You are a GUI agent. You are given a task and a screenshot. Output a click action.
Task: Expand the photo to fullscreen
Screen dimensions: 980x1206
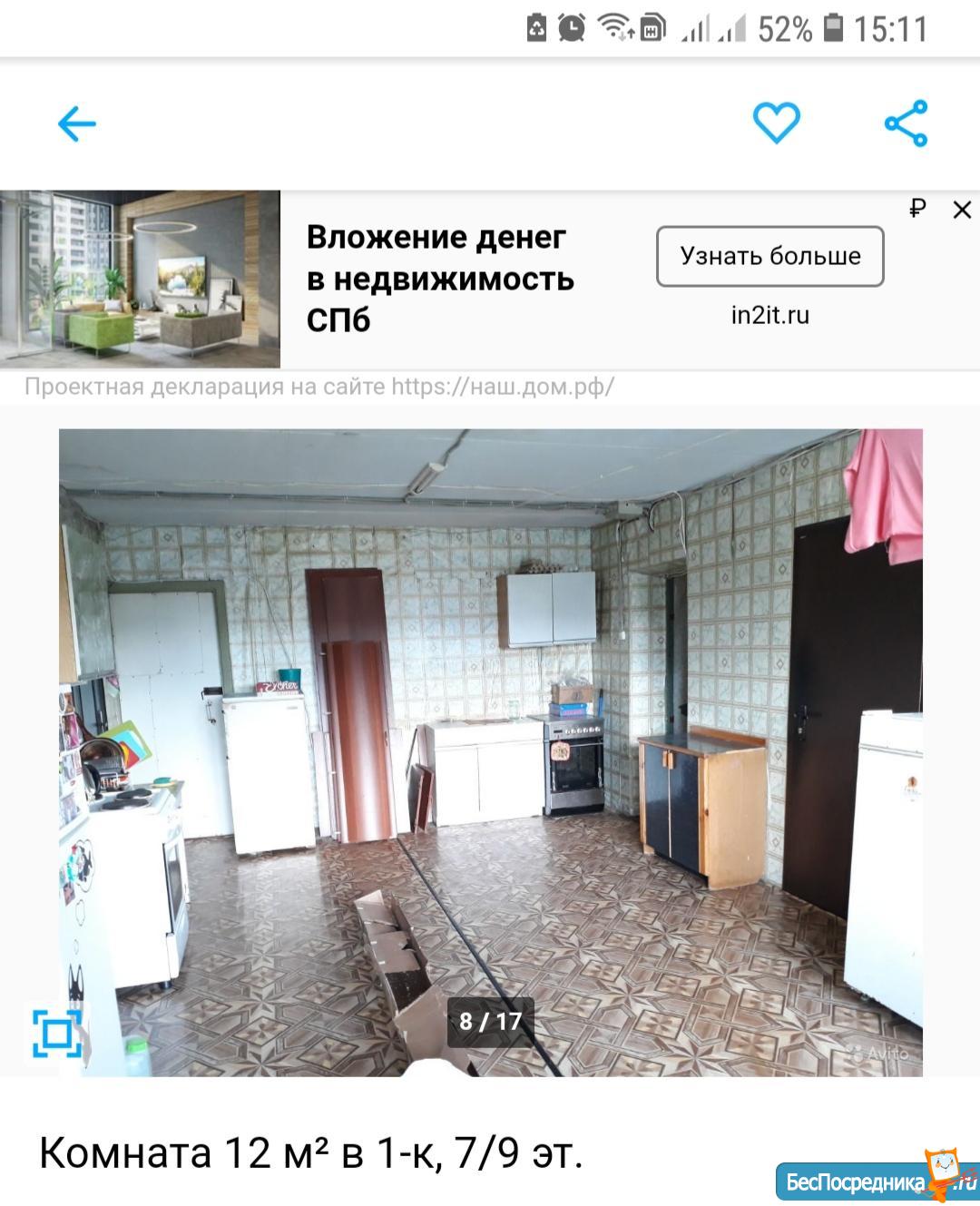(x=56, y=1033)
